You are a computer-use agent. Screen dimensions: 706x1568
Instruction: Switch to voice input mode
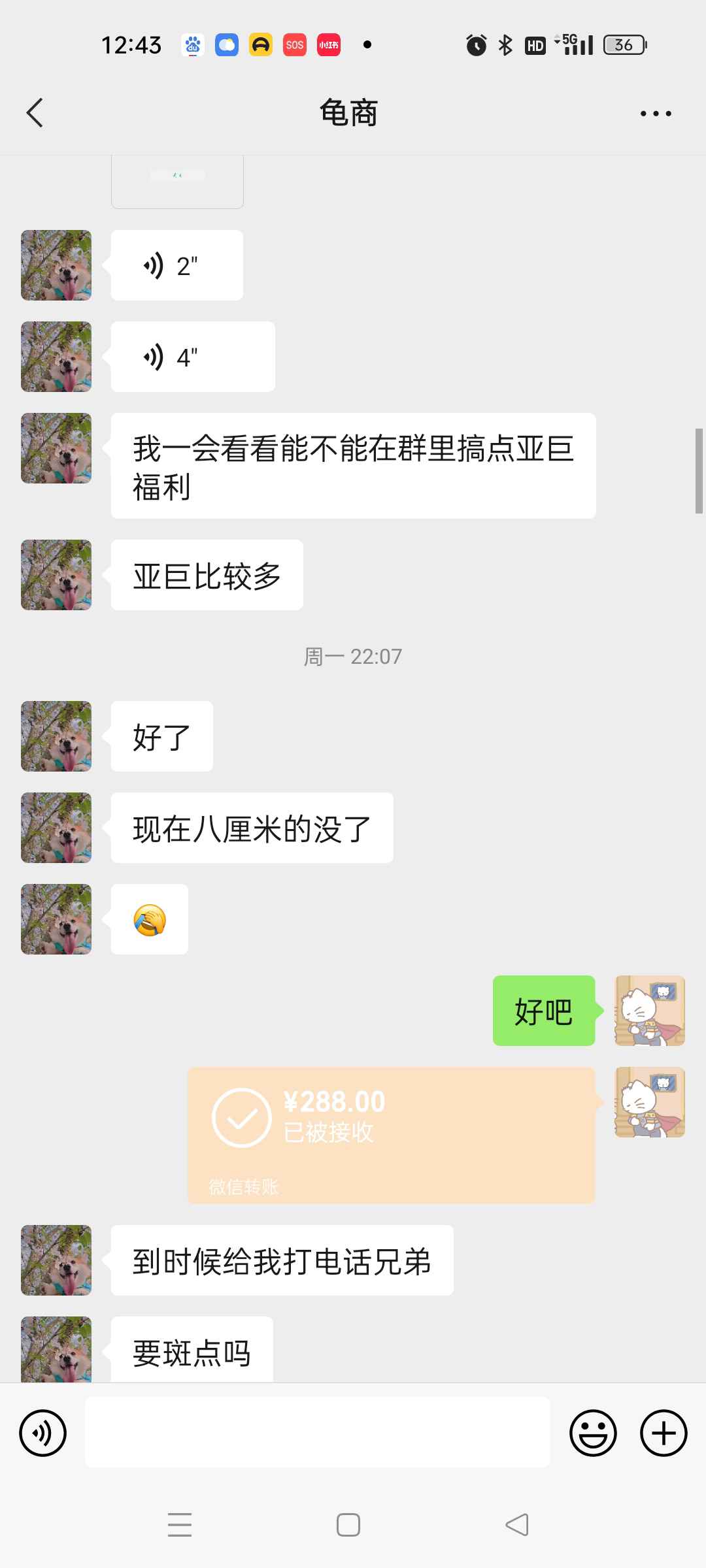pos(43,1433)
